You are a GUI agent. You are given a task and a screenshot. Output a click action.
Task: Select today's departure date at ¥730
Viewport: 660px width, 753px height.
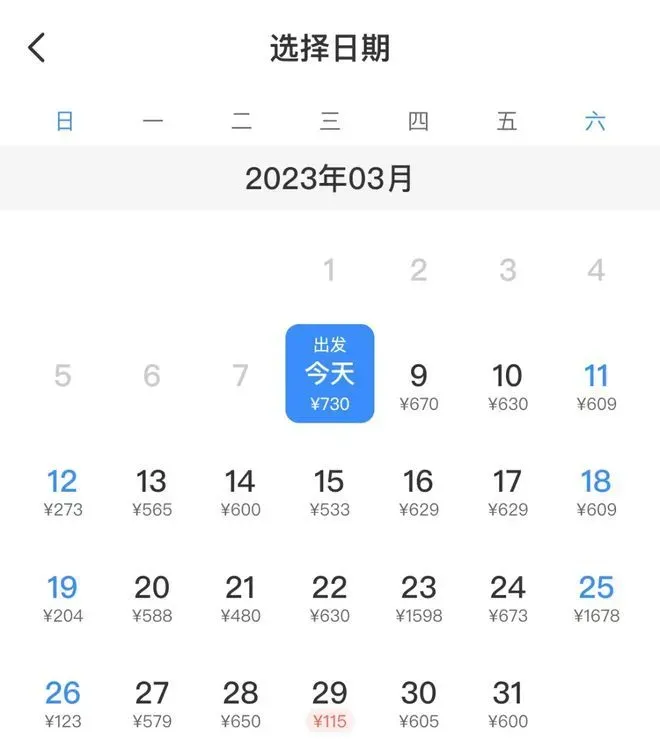tap(330, 374)
